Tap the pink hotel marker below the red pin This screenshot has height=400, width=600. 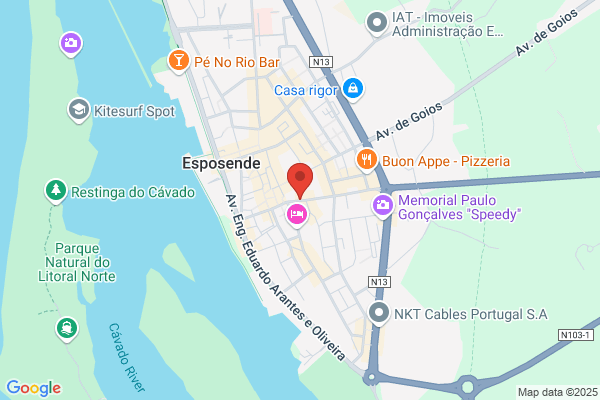[x=297, y=215]
